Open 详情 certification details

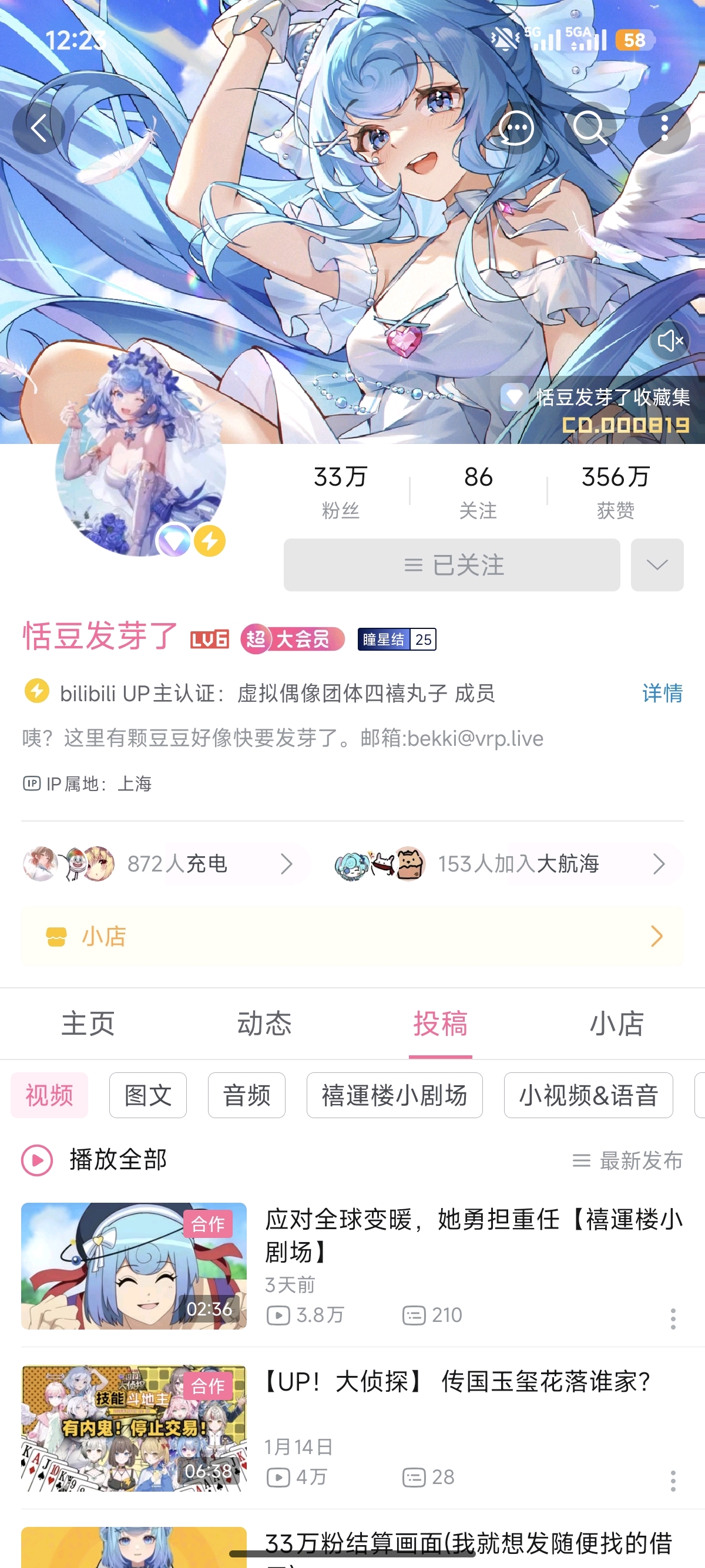point(662,693)
